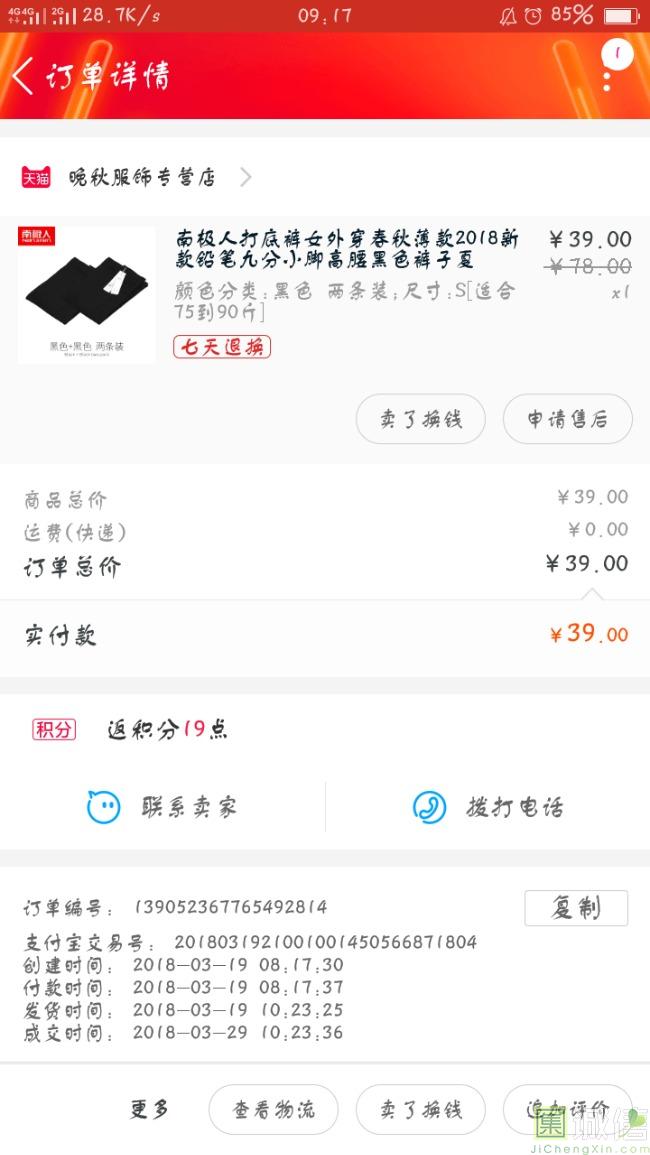Tap 申请售后 to request after-sales service

click(x=567, y=419)
